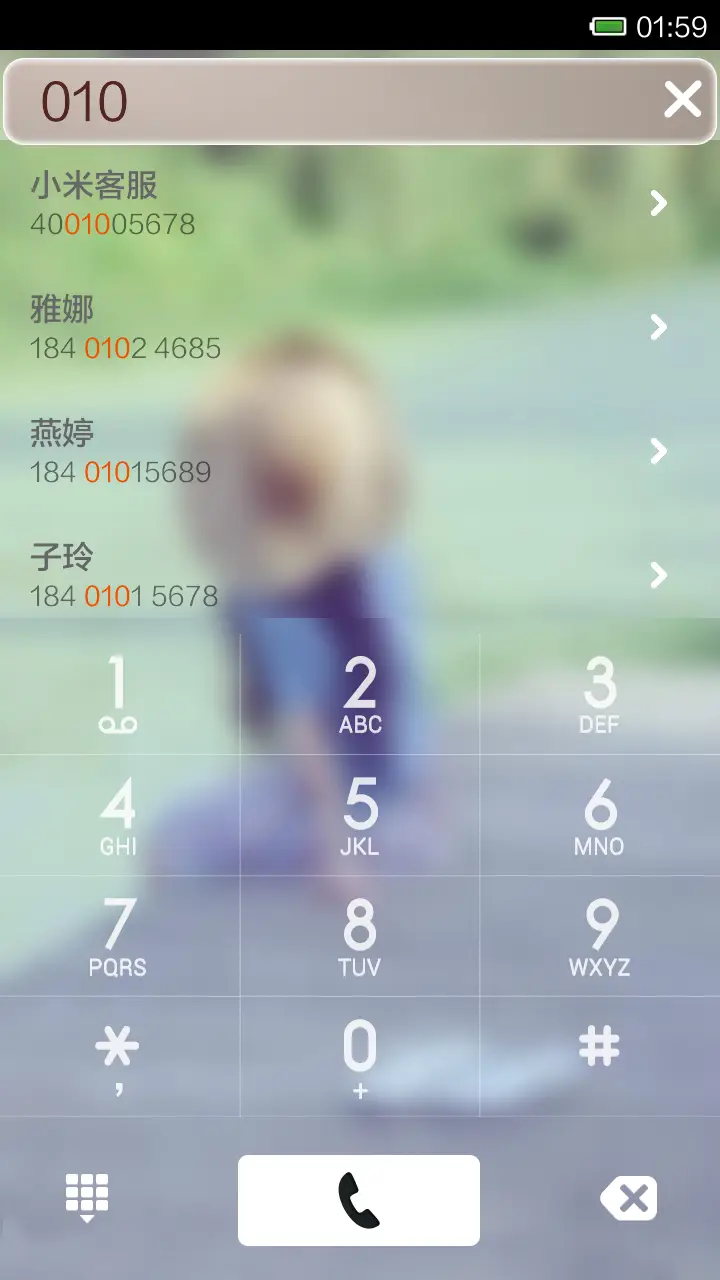
Task: Open details arrow for contact 雅娜
Action: [x=658, y=328]
